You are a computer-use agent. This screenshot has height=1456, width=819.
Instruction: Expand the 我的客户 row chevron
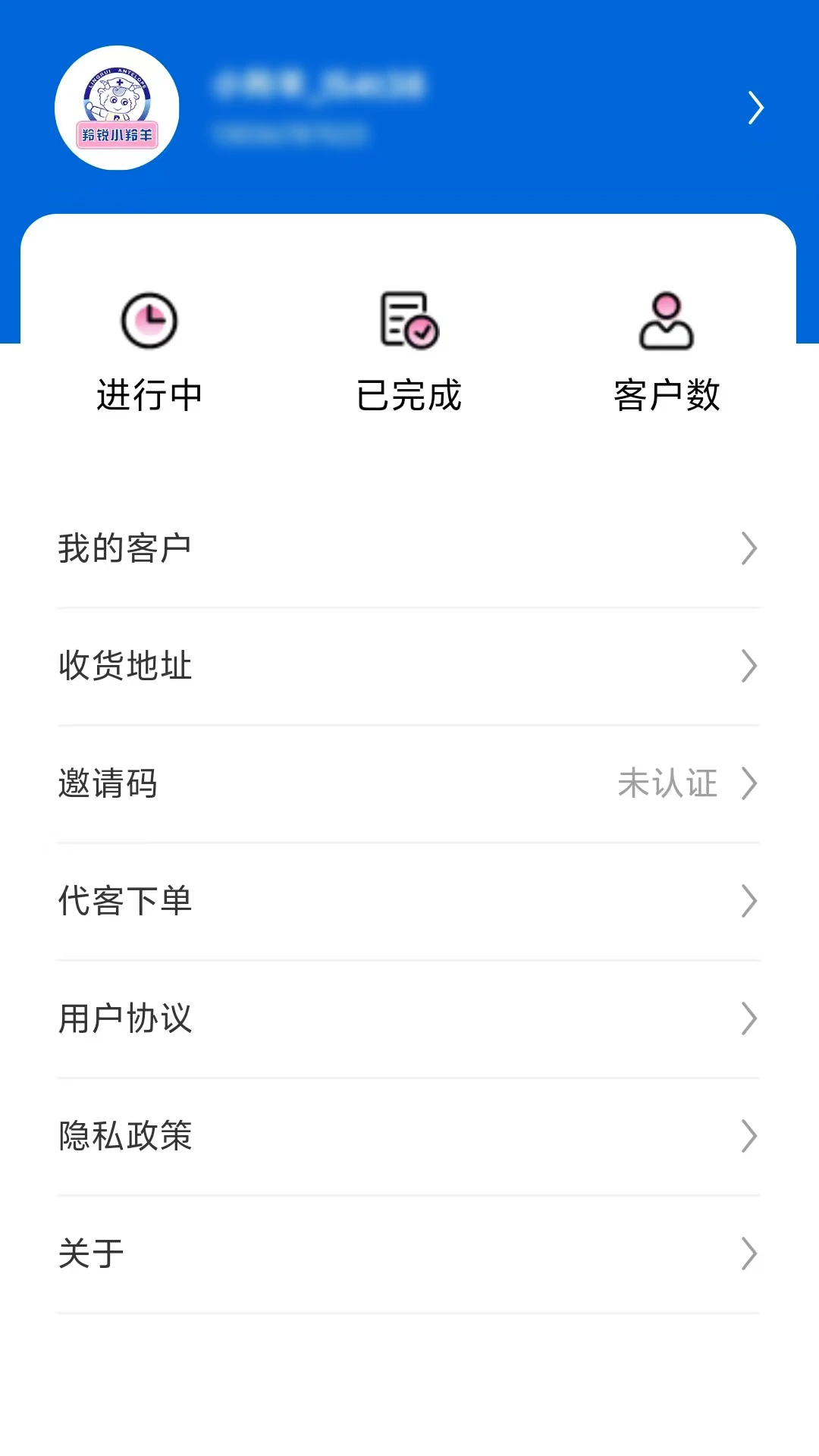[x=748, y=548]
